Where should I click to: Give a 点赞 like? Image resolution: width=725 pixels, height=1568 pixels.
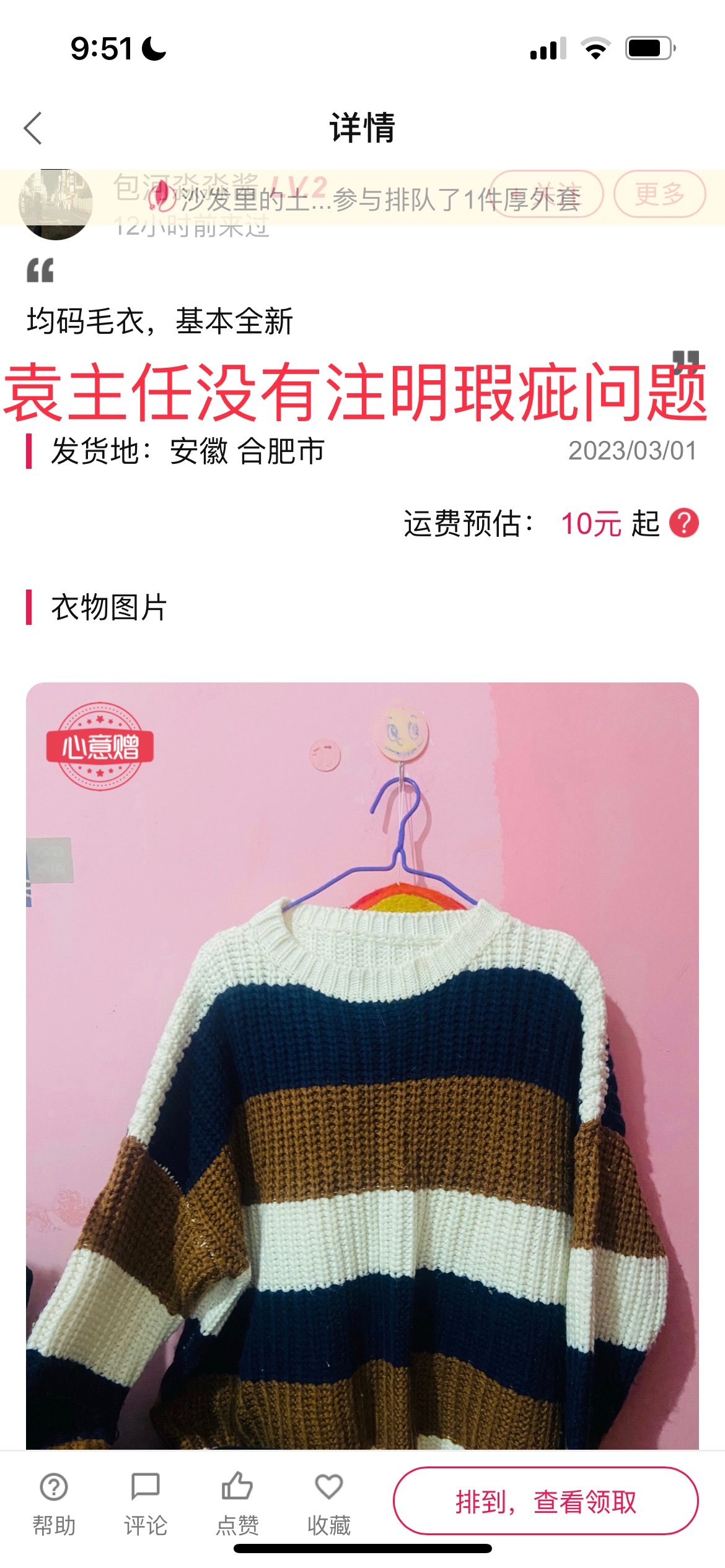coord(237,1504)
